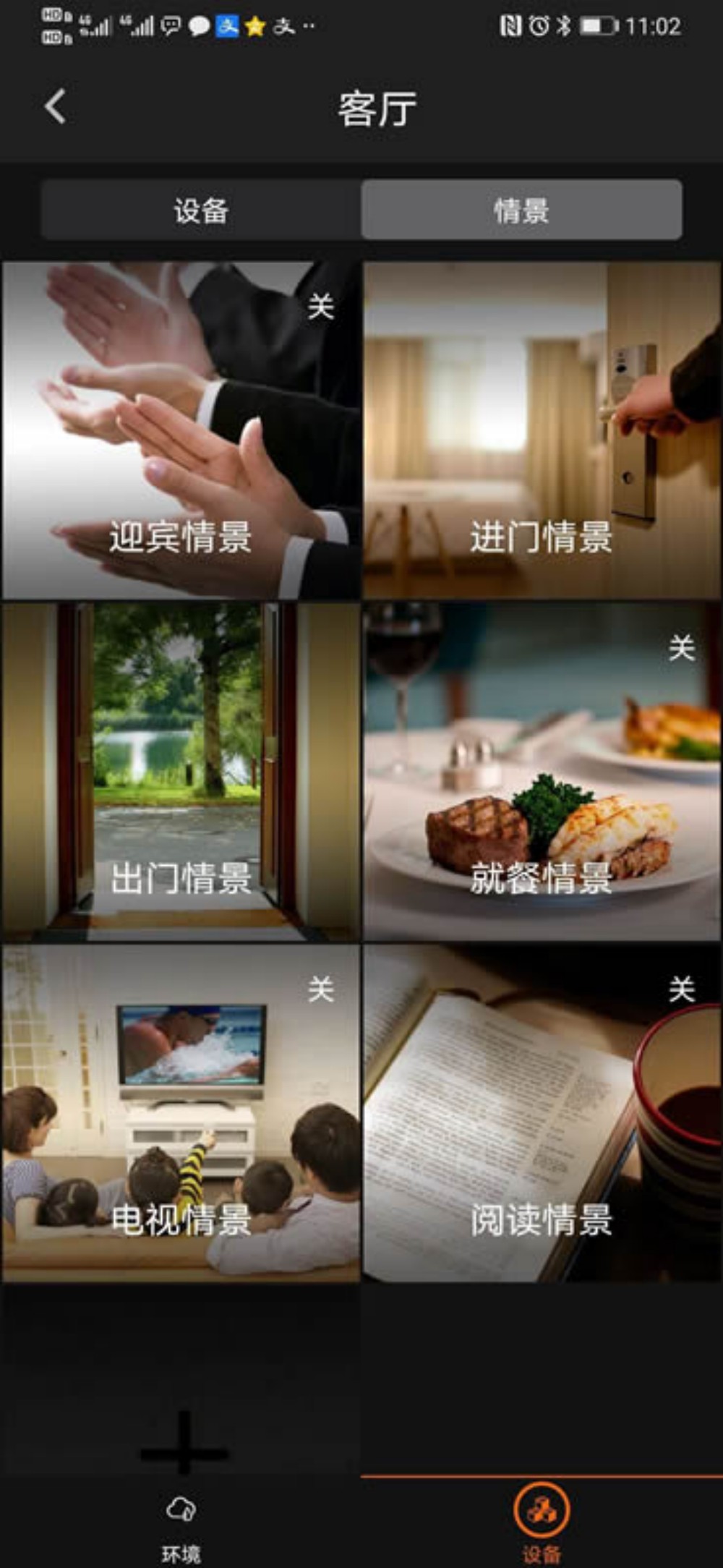Start the 电视情景 scene
Image resolution: width=723 pixels, height=1568 pixels.
pyautogui.click(x=181, y=1113)
